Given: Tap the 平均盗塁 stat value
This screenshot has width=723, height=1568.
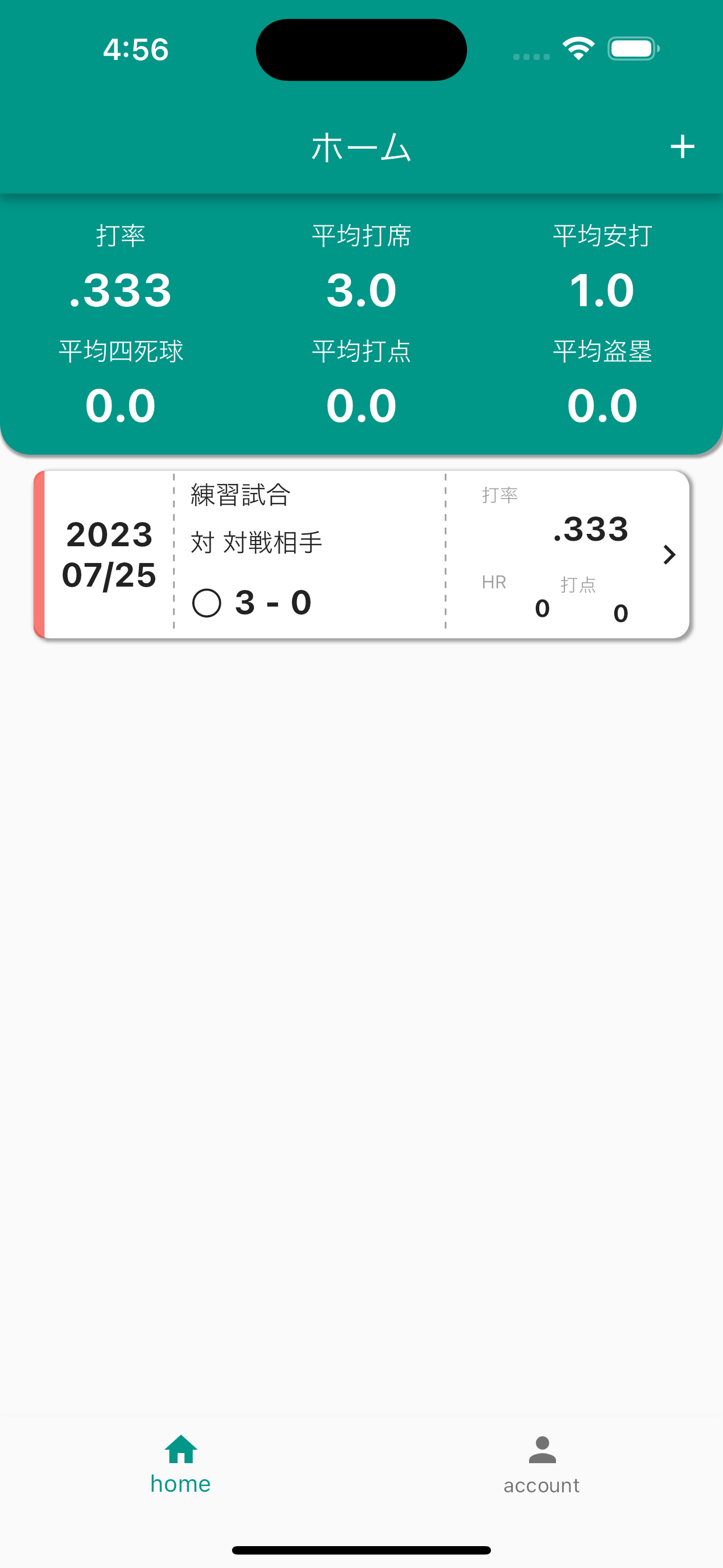Looking at the screenshot, I should pyautogui.click(x=603, y=404).
